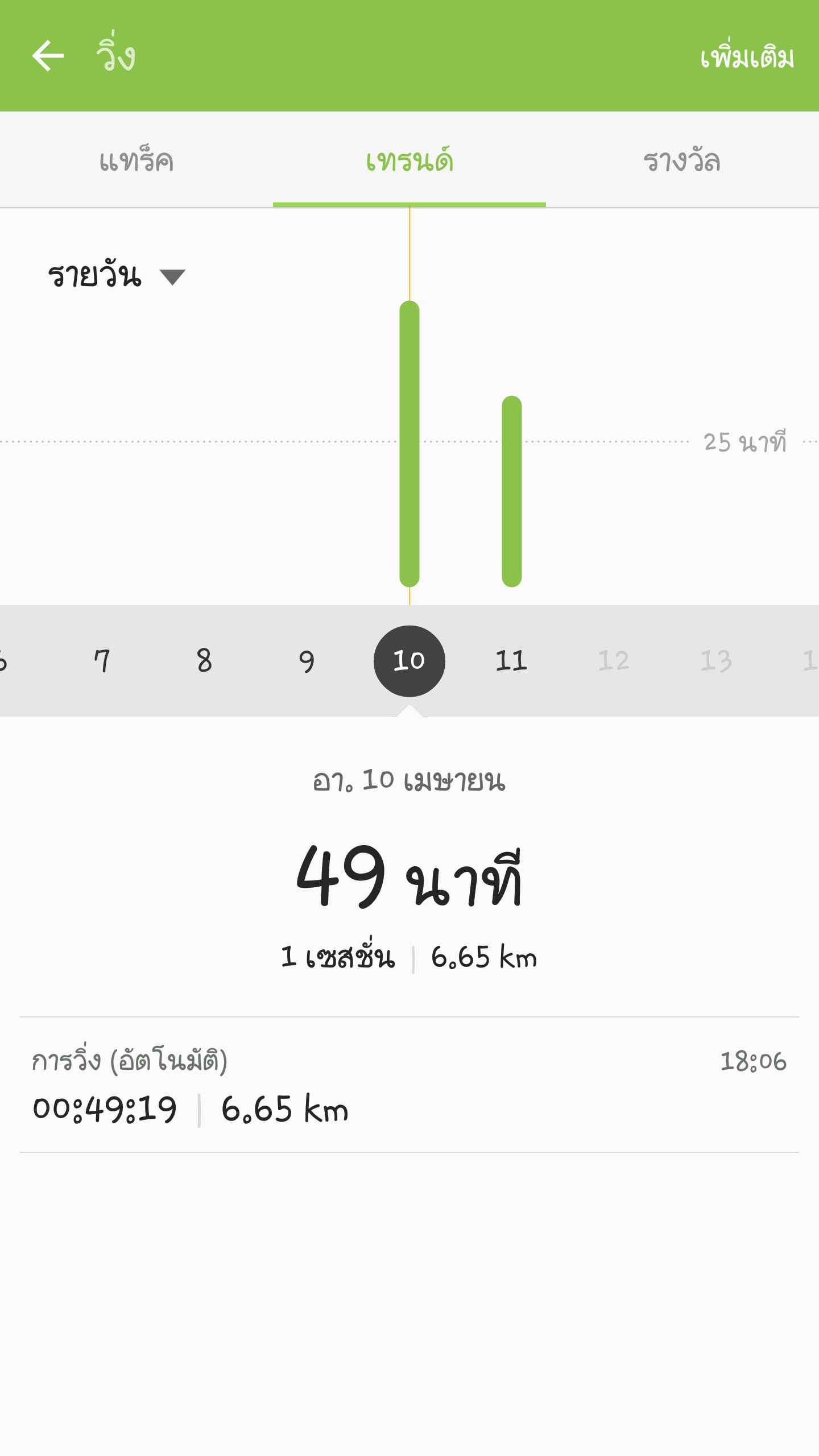Expand the รายวัน period dropdown

pyautogui.click(x=117, y=276)
